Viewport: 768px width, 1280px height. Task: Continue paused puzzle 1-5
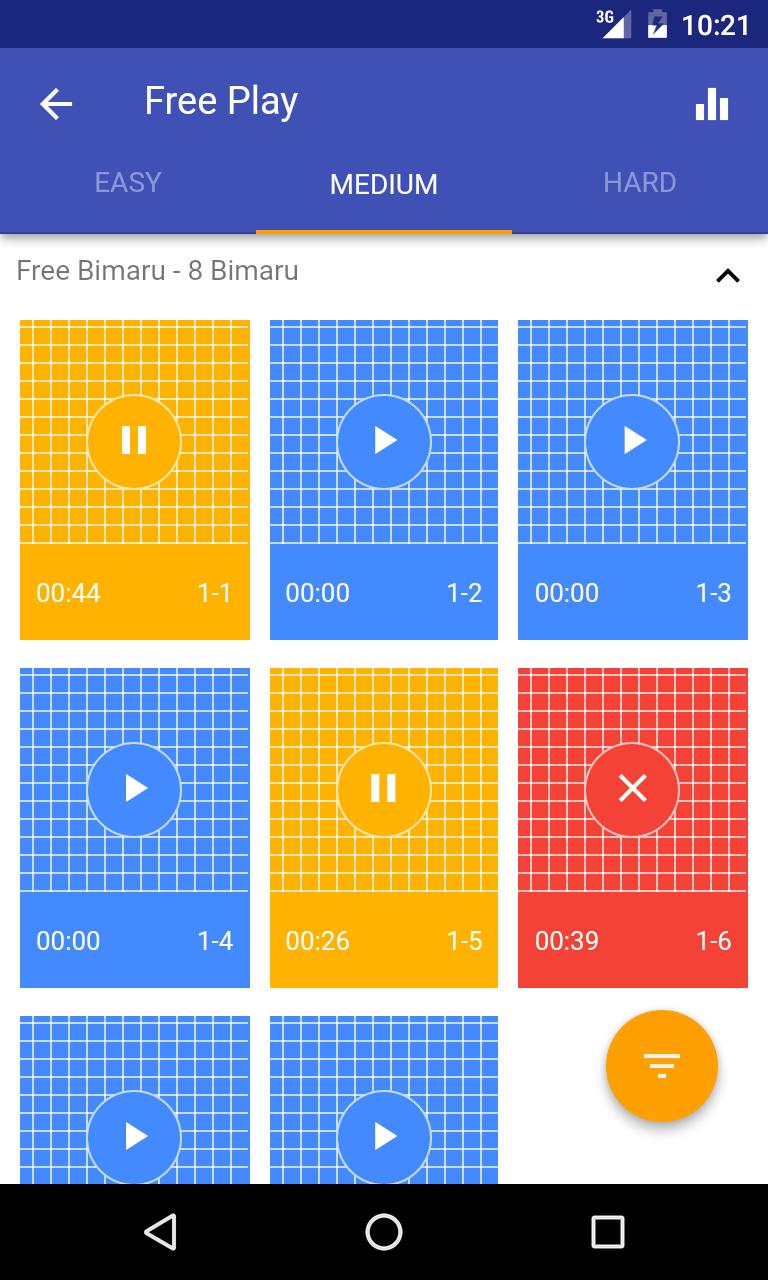pyautogui.click(x=384, y=789)
